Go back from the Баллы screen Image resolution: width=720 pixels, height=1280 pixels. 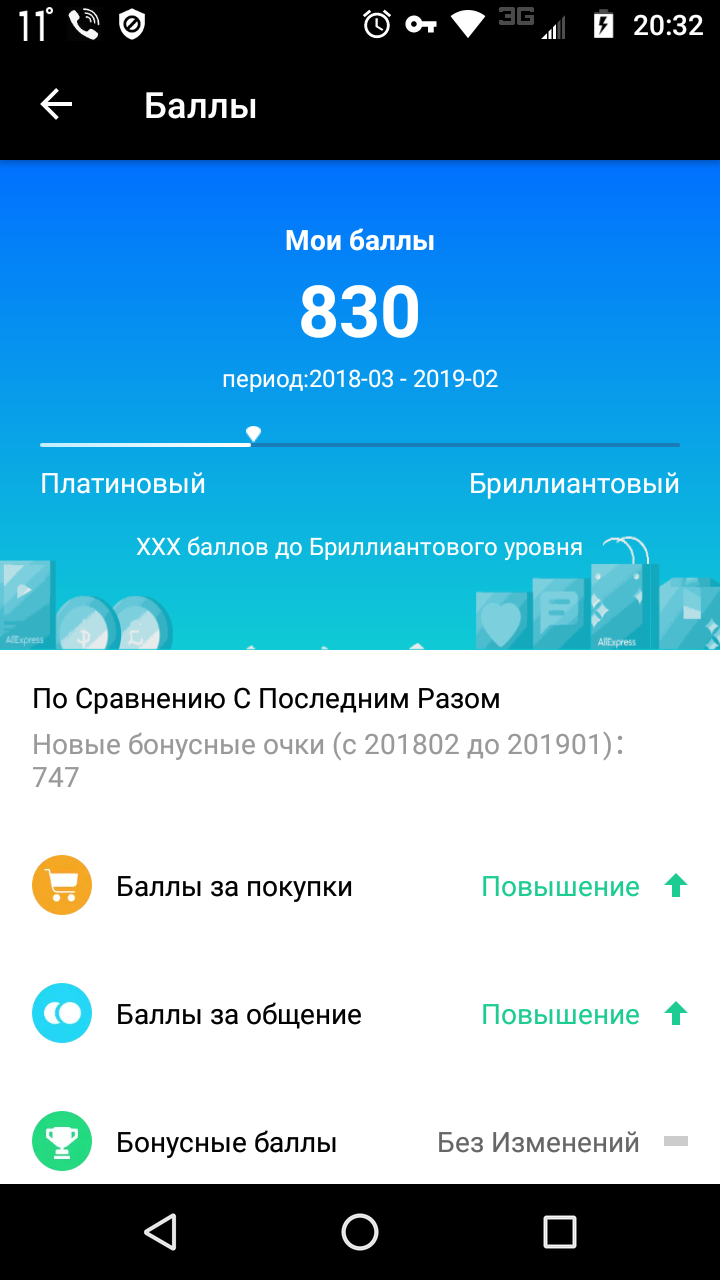click(56, 105)
